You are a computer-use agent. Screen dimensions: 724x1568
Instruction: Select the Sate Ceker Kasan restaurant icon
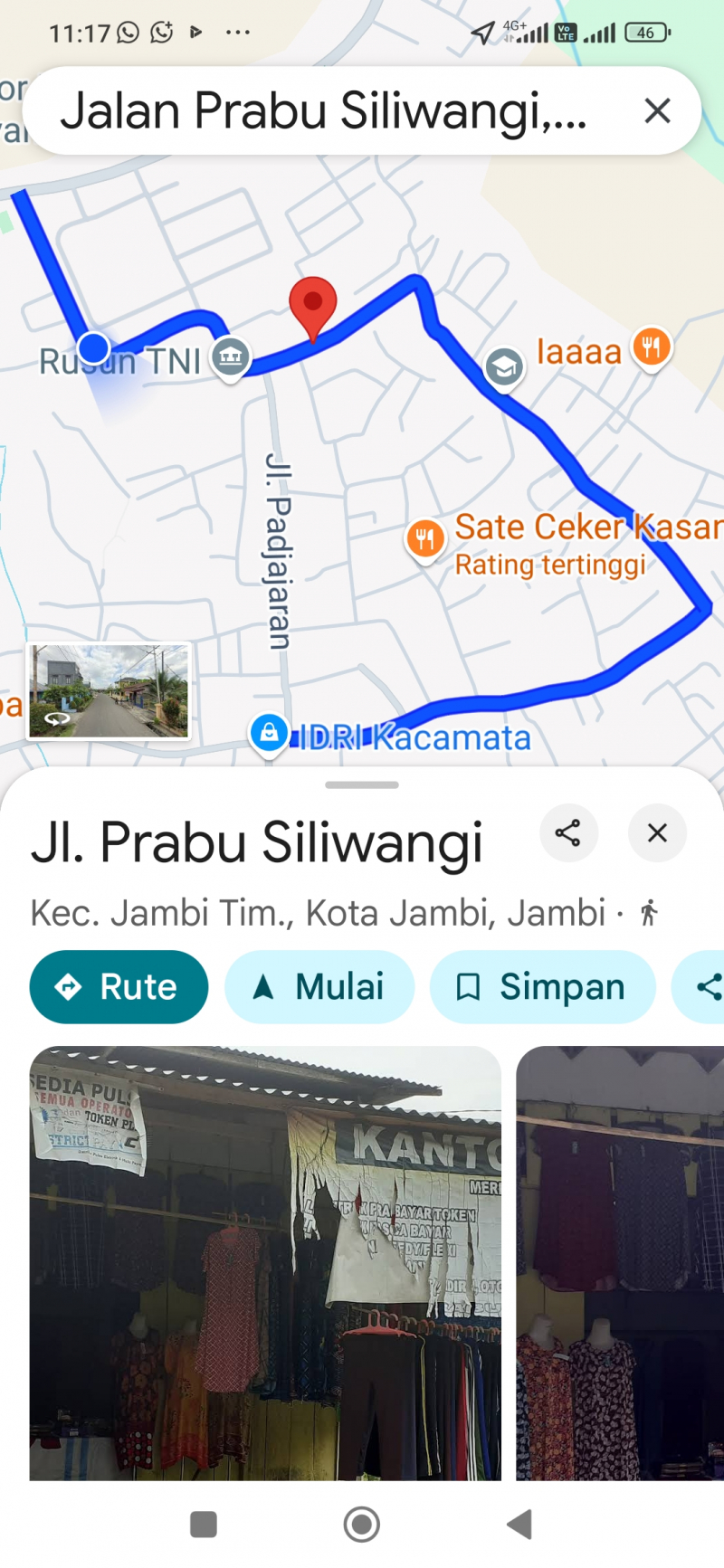(x=425, y=539)
